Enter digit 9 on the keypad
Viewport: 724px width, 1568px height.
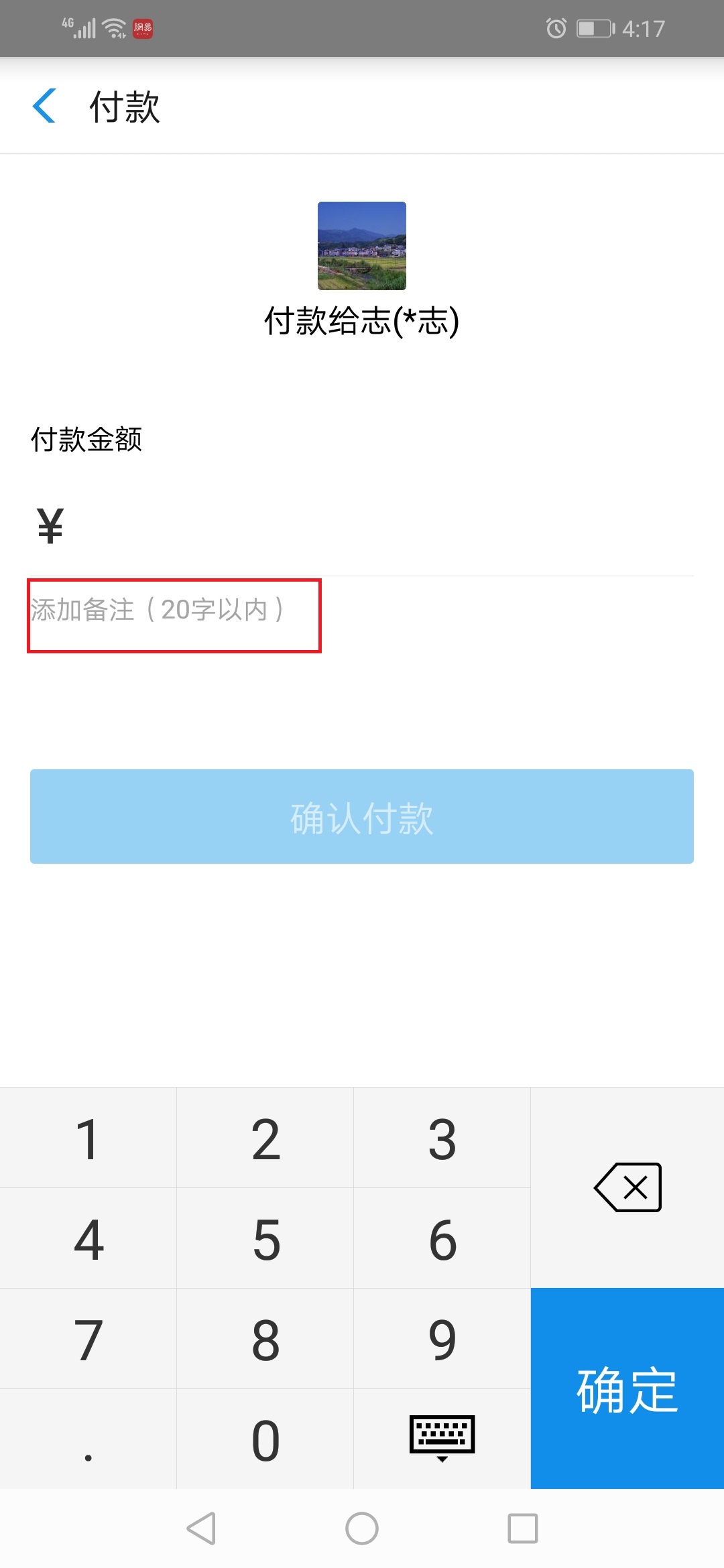442,1340
